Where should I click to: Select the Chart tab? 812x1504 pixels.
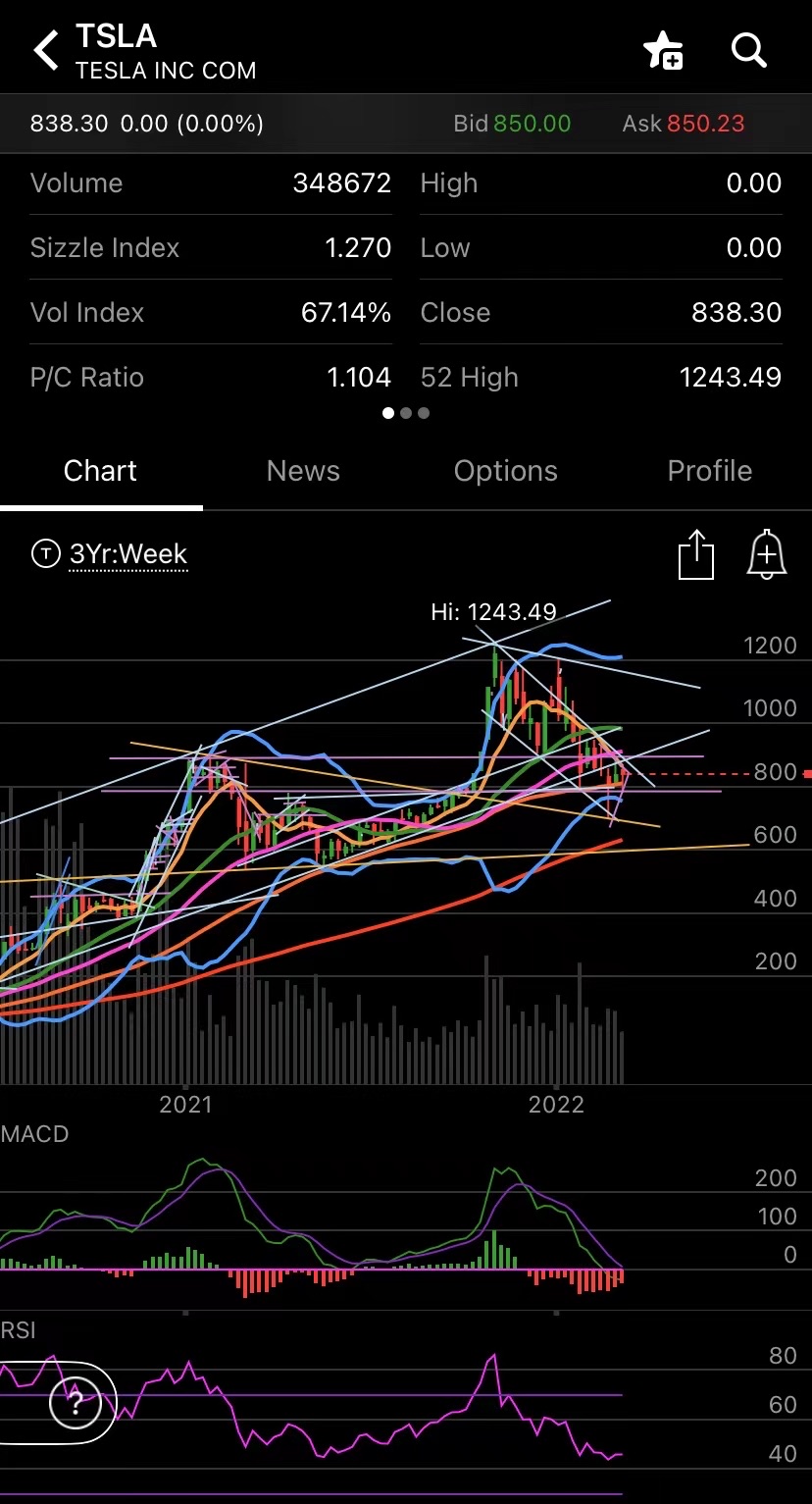(x=100, y=471)
